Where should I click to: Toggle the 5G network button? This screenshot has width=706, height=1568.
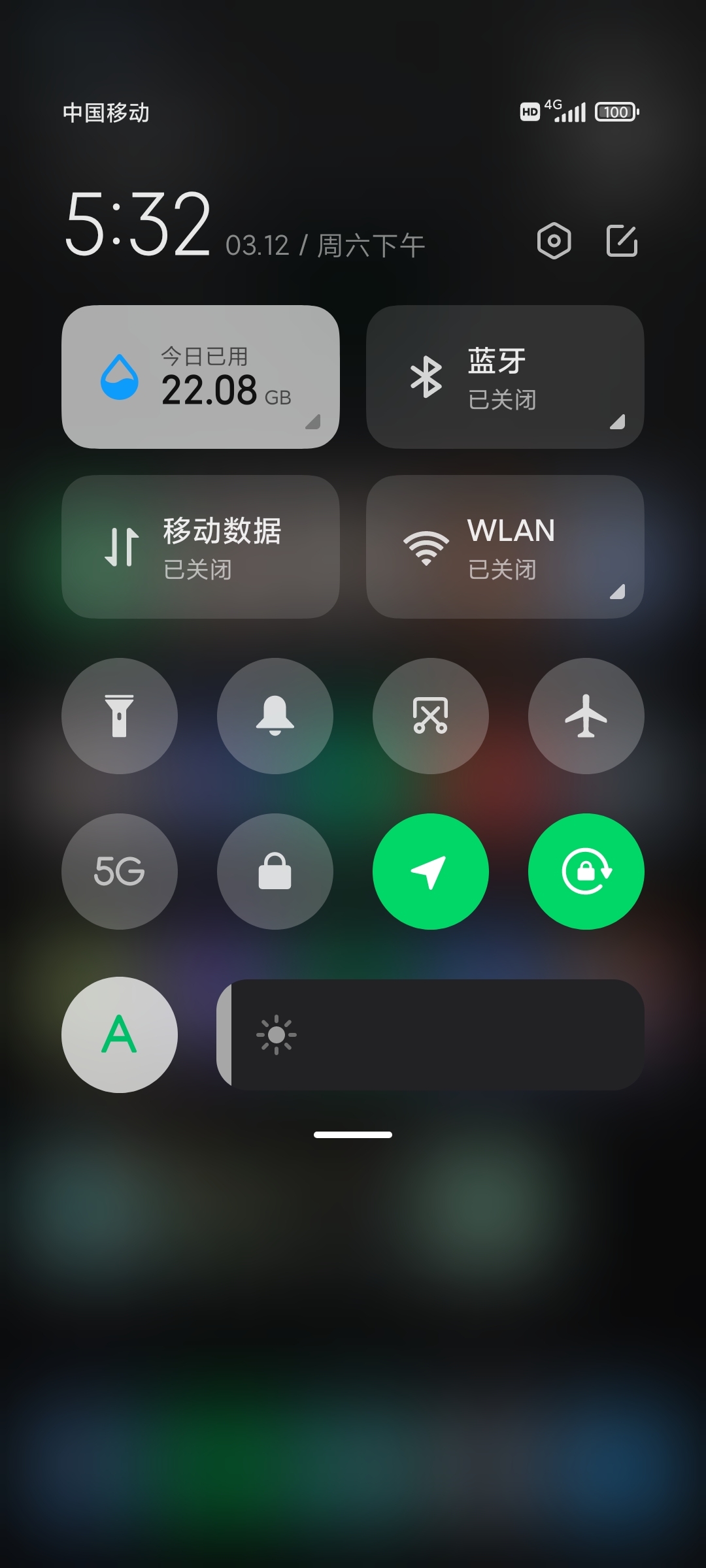(120, 872)
